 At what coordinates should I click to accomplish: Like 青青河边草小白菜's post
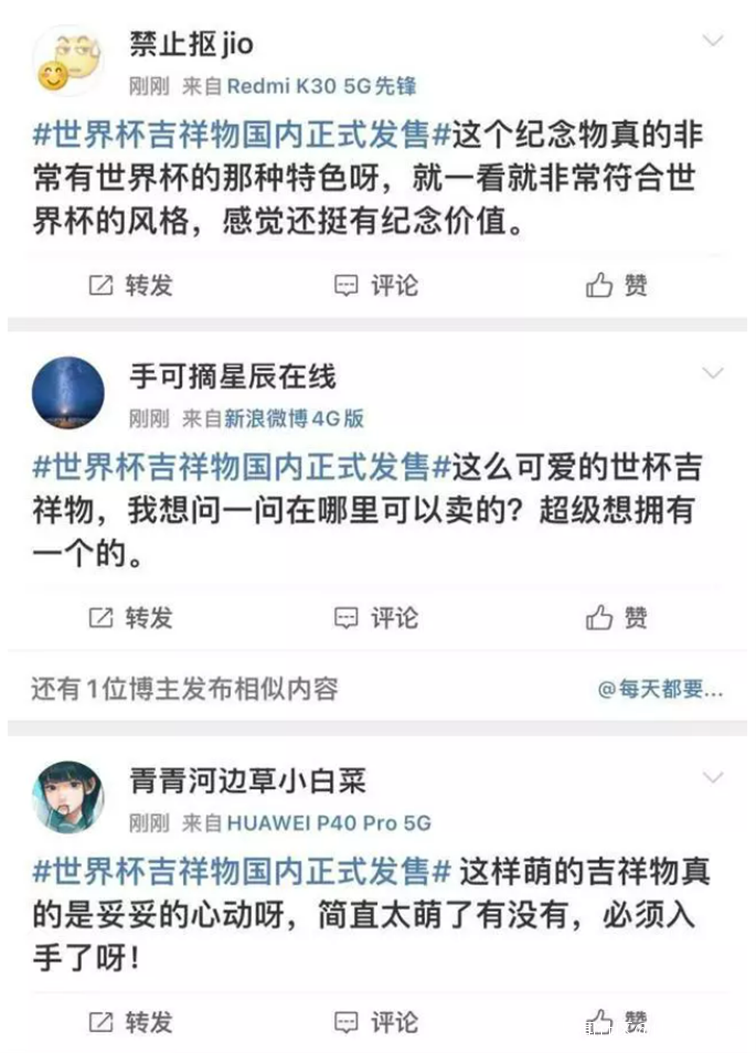tap(617, 1022)
